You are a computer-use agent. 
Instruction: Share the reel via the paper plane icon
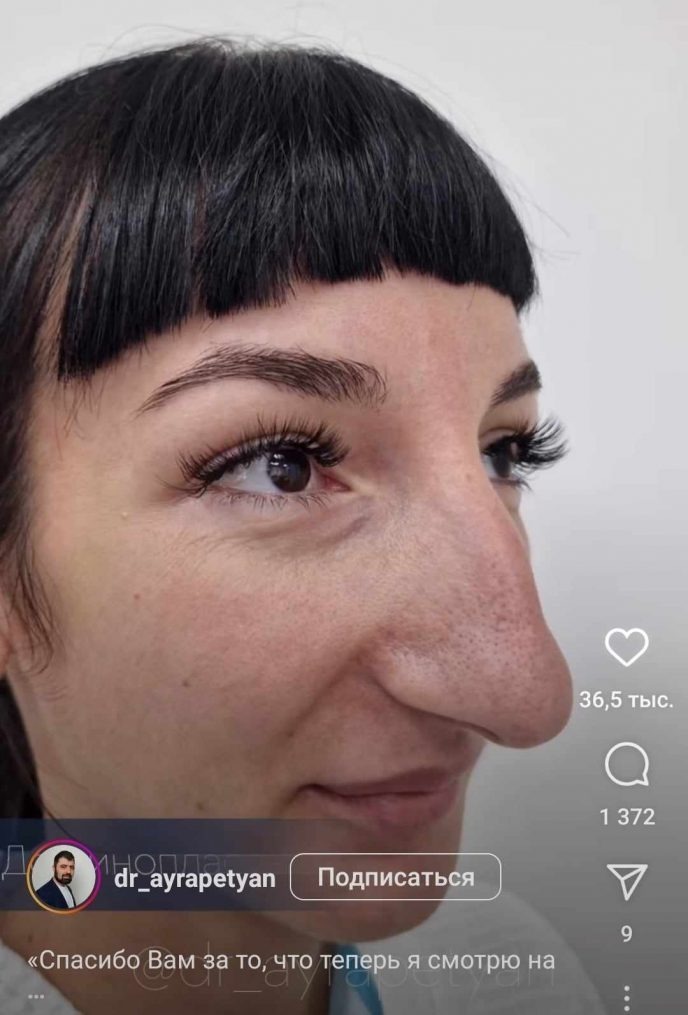pos(627,882)
